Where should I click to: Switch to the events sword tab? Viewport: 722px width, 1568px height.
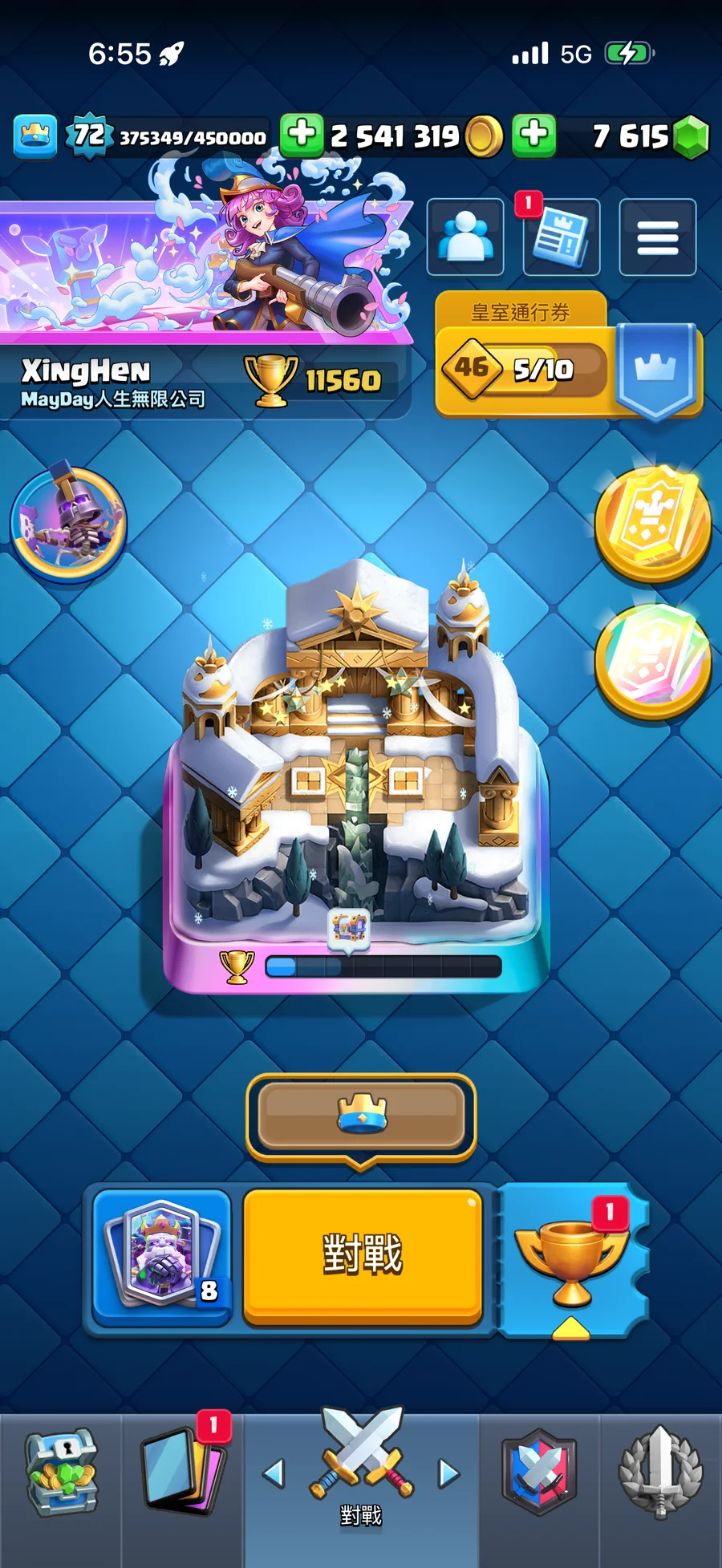coord(660,1472)
